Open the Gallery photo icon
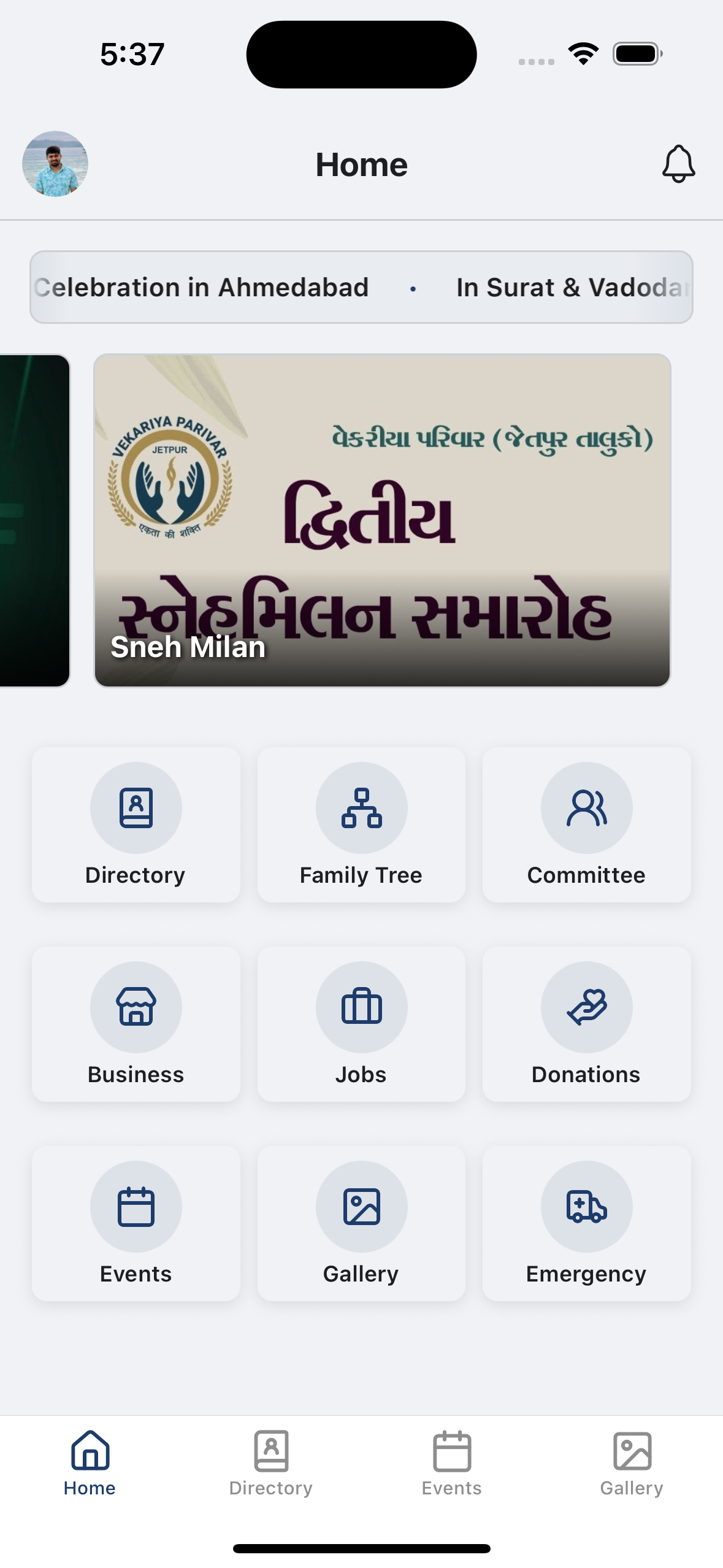Screen dimensions: 723x1568 (x=361, y=1206)
